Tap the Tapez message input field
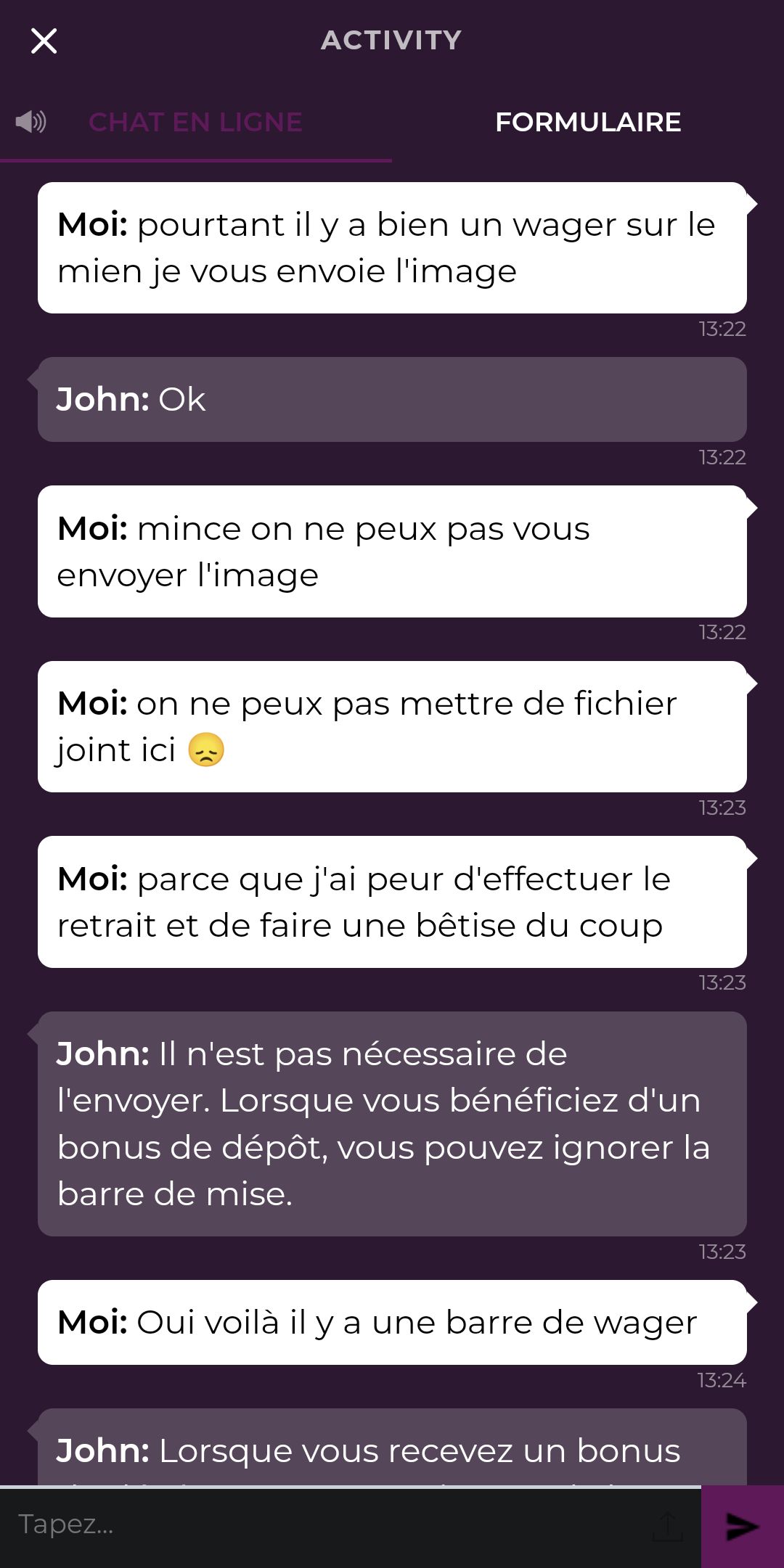The height and width of the screenshot is (1568, 784). click(x=327, y=1524)
